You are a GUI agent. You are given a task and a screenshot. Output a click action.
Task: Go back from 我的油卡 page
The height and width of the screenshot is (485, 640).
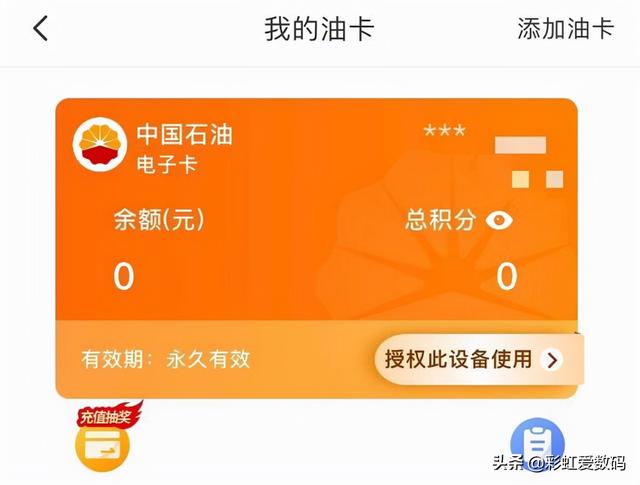[40, 29]
